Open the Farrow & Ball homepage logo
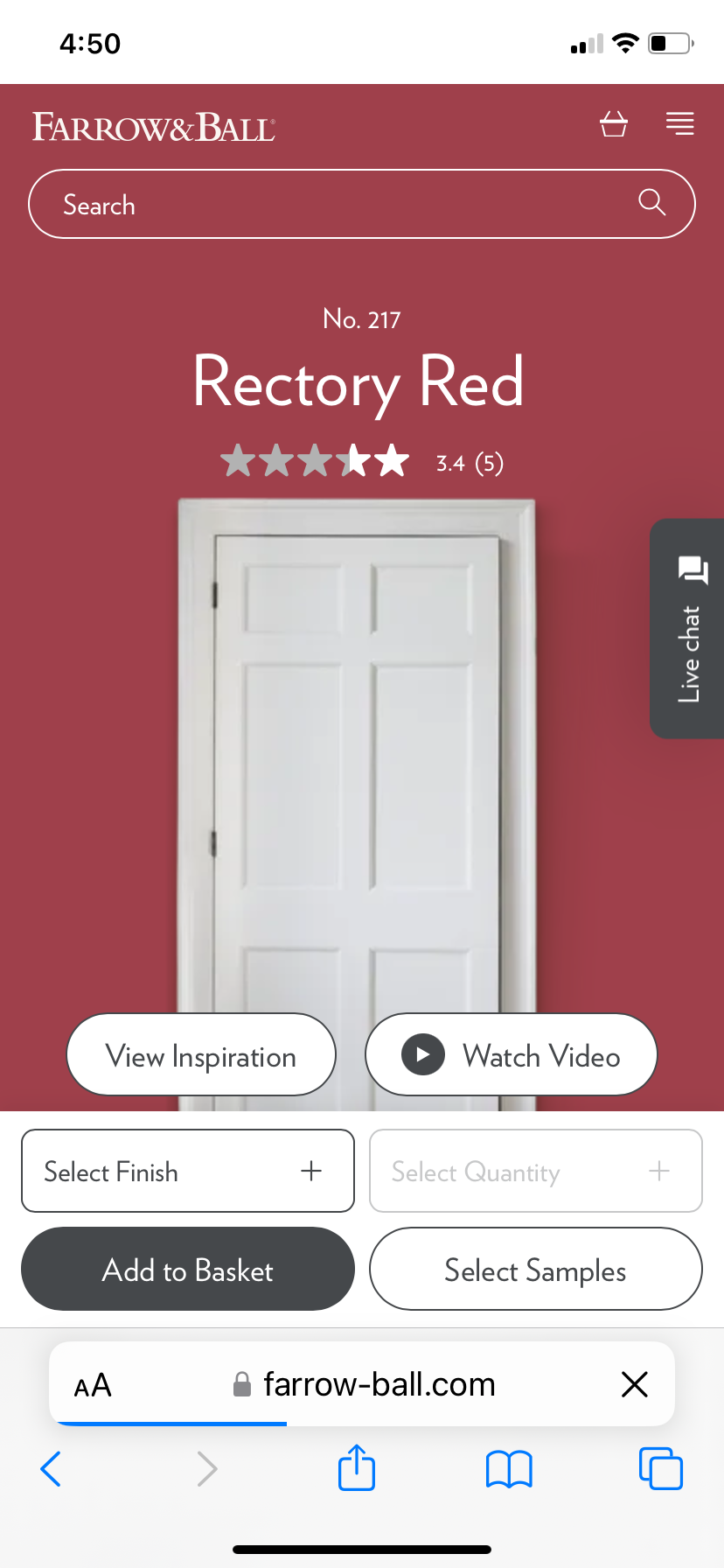Viewport: 724px width, 1568px height. pyautogui.click(x=154, y=128)
